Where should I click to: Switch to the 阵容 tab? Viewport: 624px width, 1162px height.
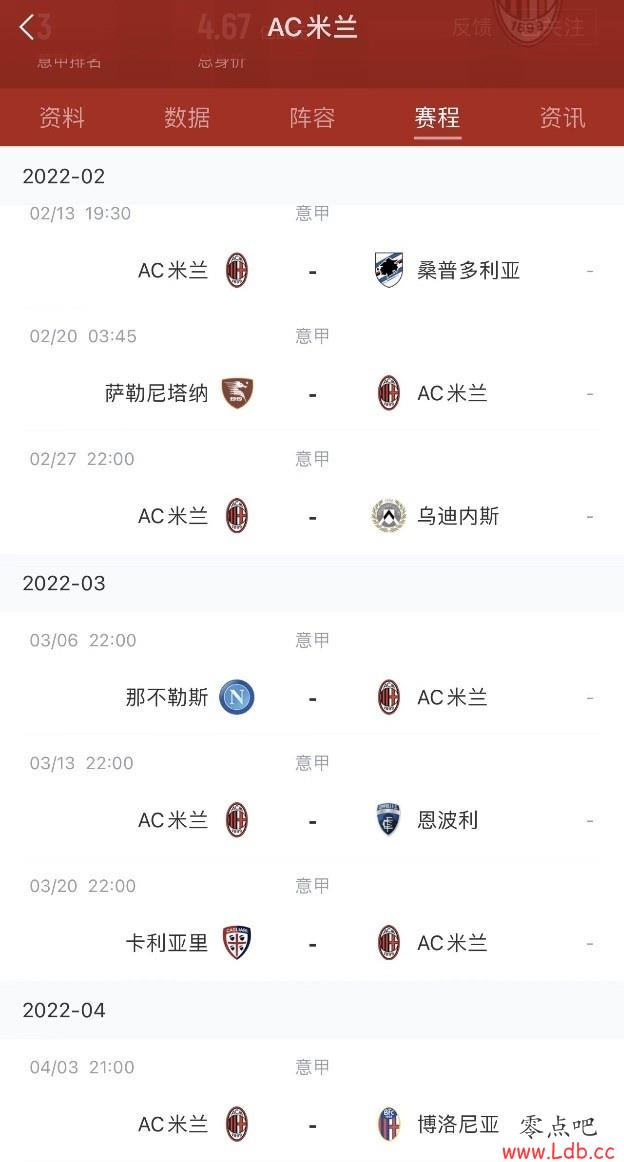312,118
